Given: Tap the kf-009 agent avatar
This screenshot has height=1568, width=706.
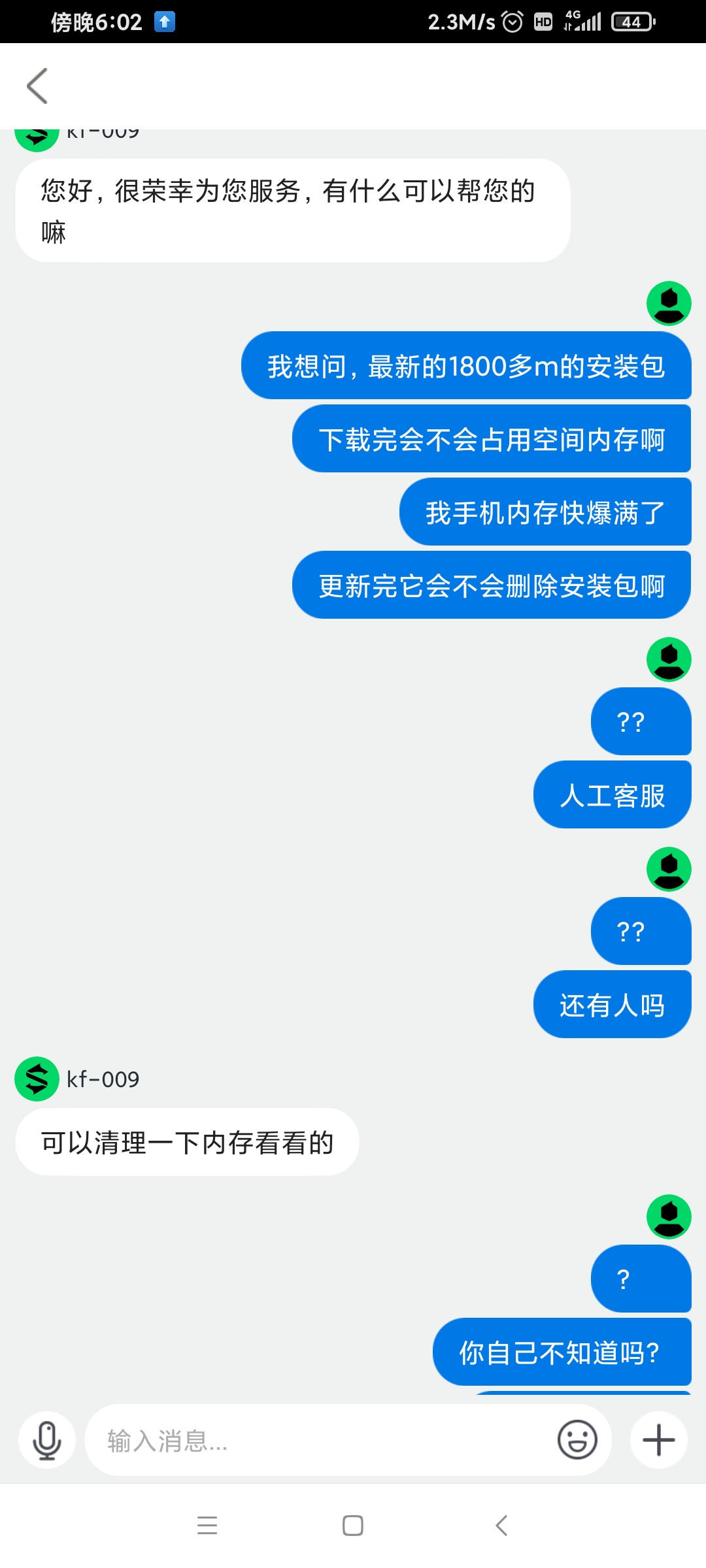Looking at the screenshot, I should pos(37,1079).
